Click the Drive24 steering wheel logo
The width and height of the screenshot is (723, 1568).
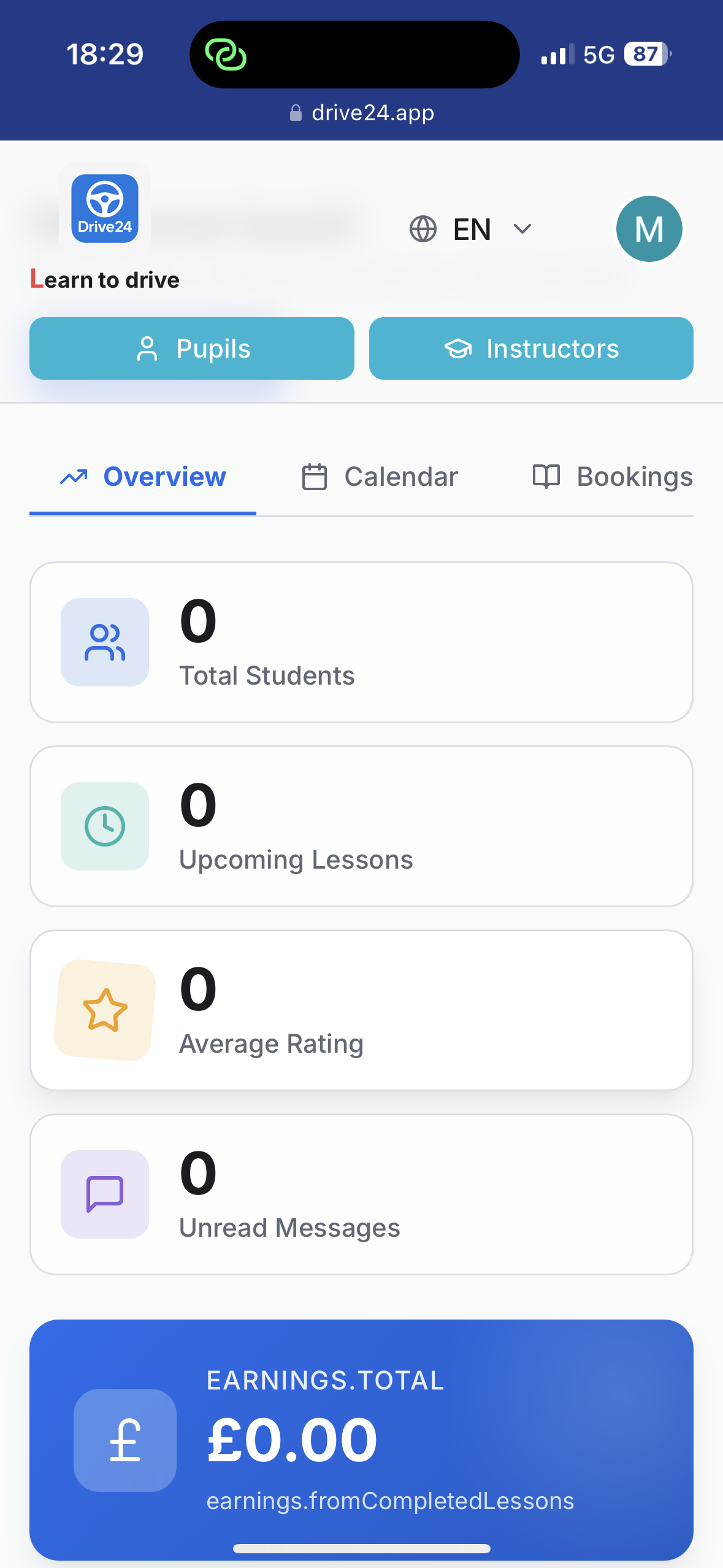point(104,208)
